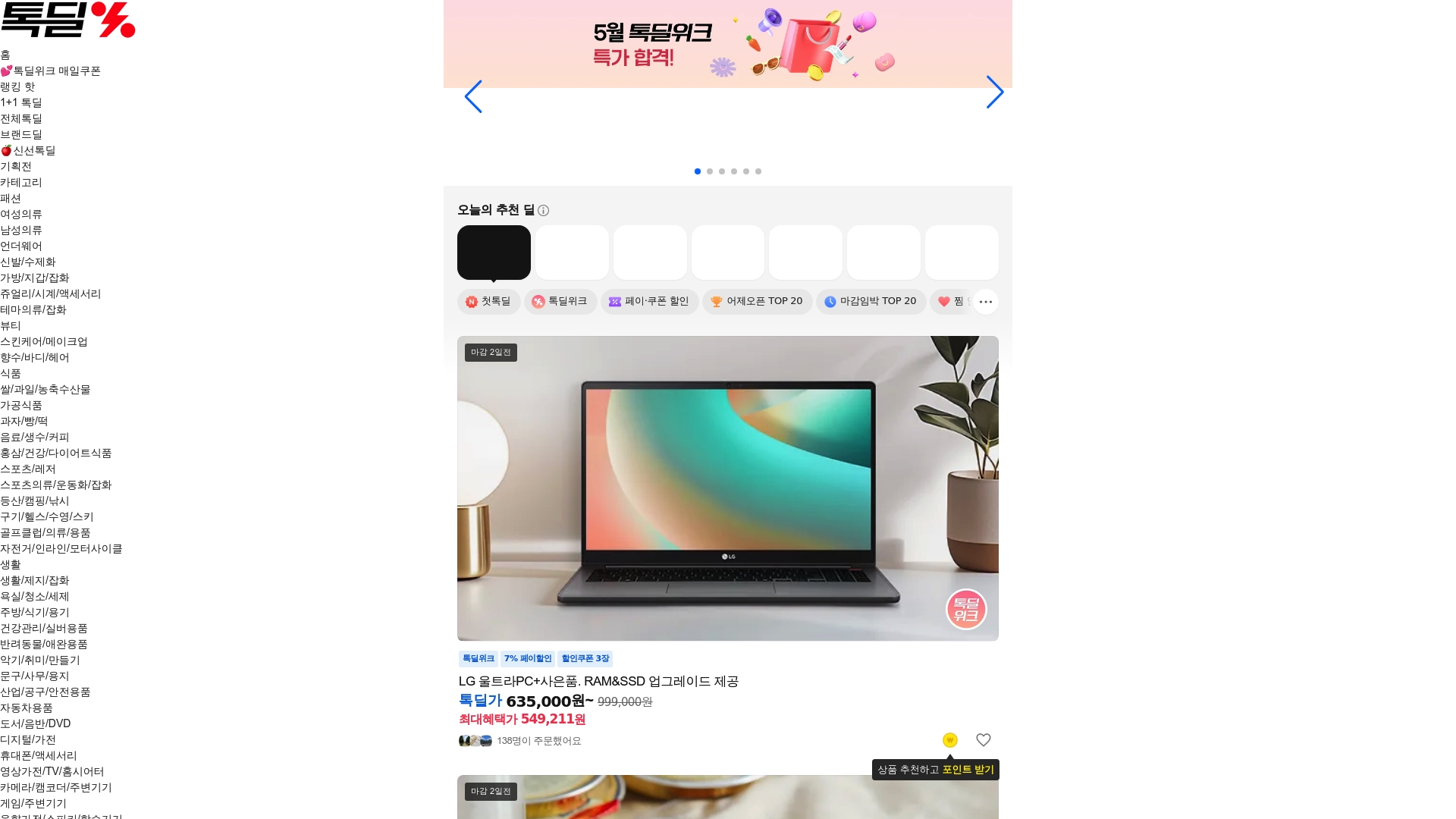Tap the 톡딜 logo
This screenshot has width=1456, height=819.
point(67,20)
